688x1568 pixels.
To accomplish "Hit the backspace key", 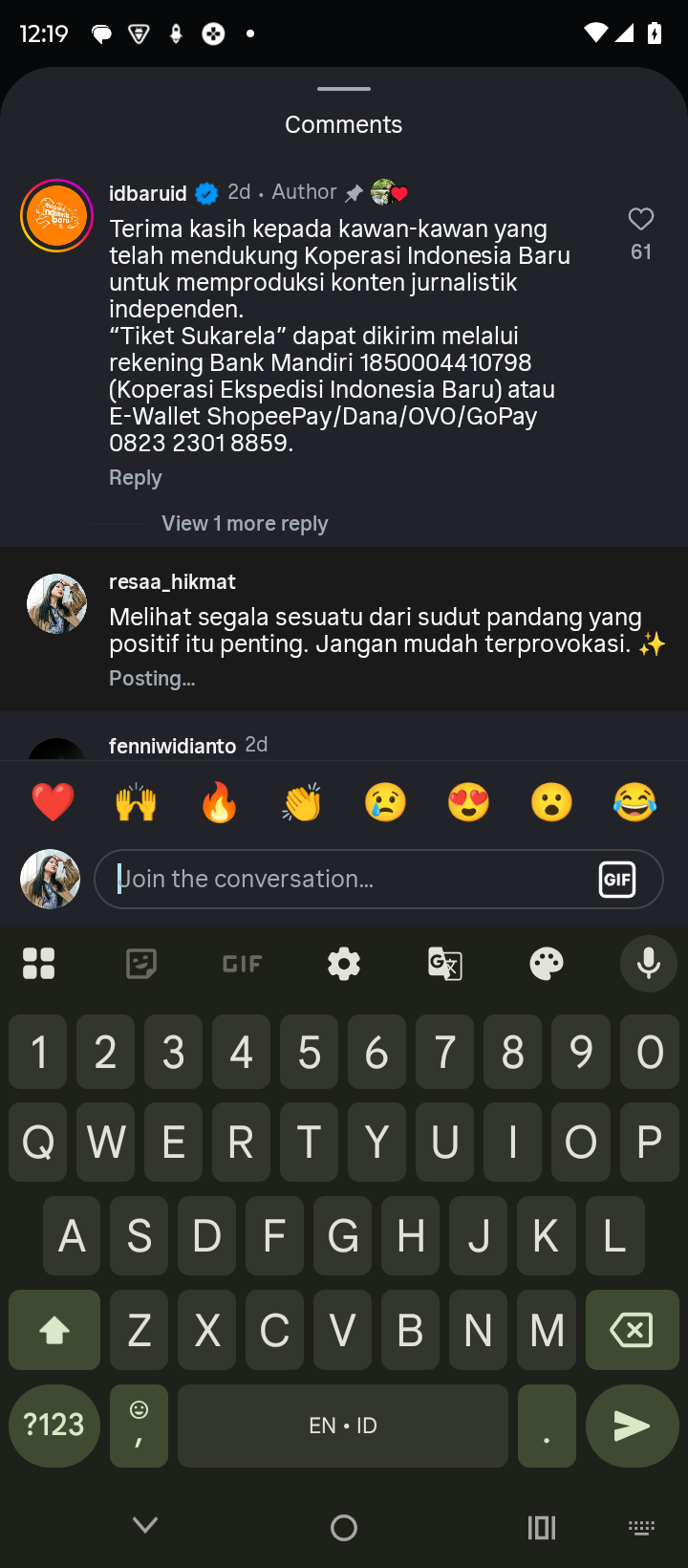I will [632, 1329].
